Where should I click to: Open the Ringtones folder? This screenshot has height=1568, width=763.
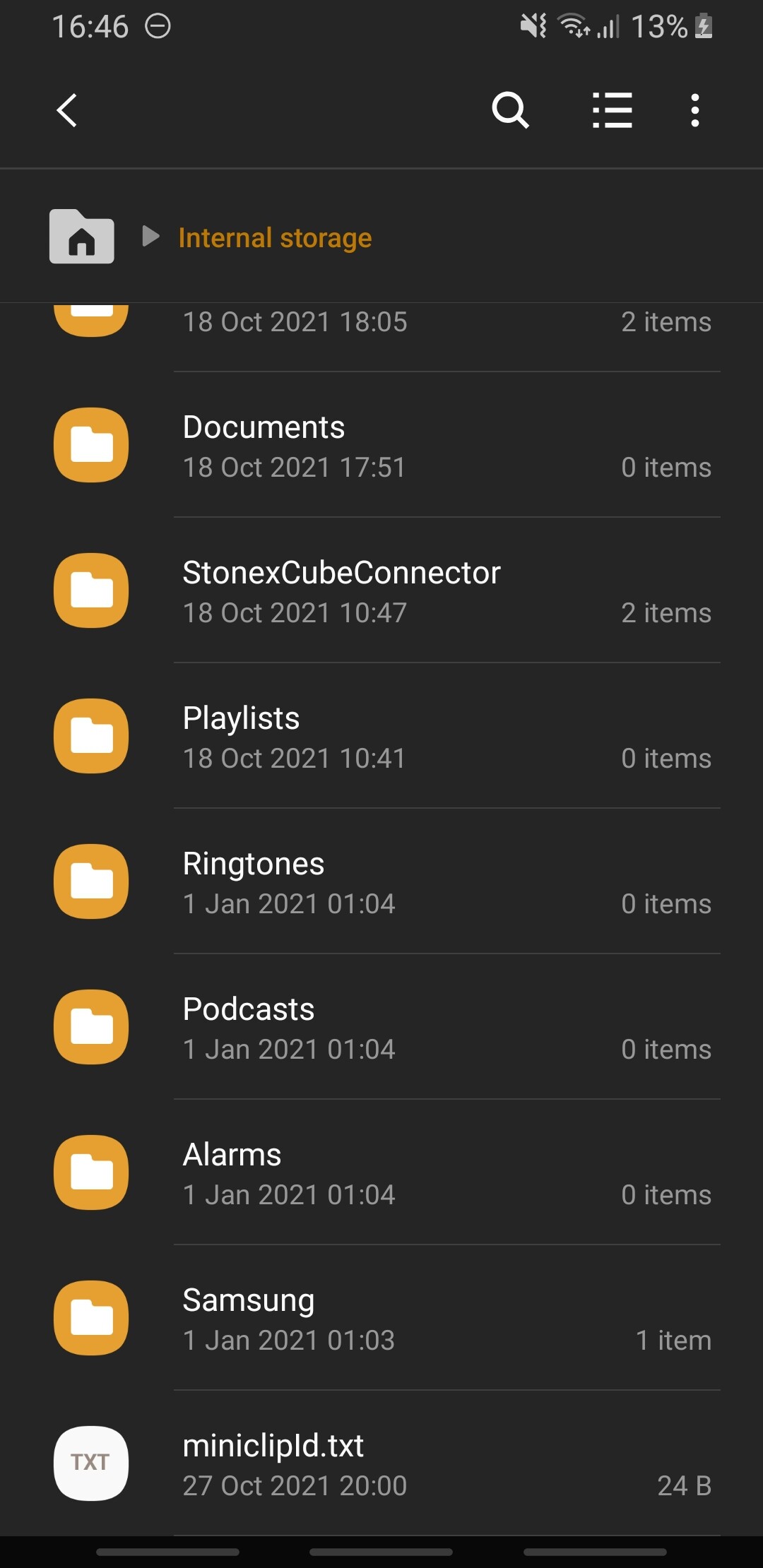[381, 882]
